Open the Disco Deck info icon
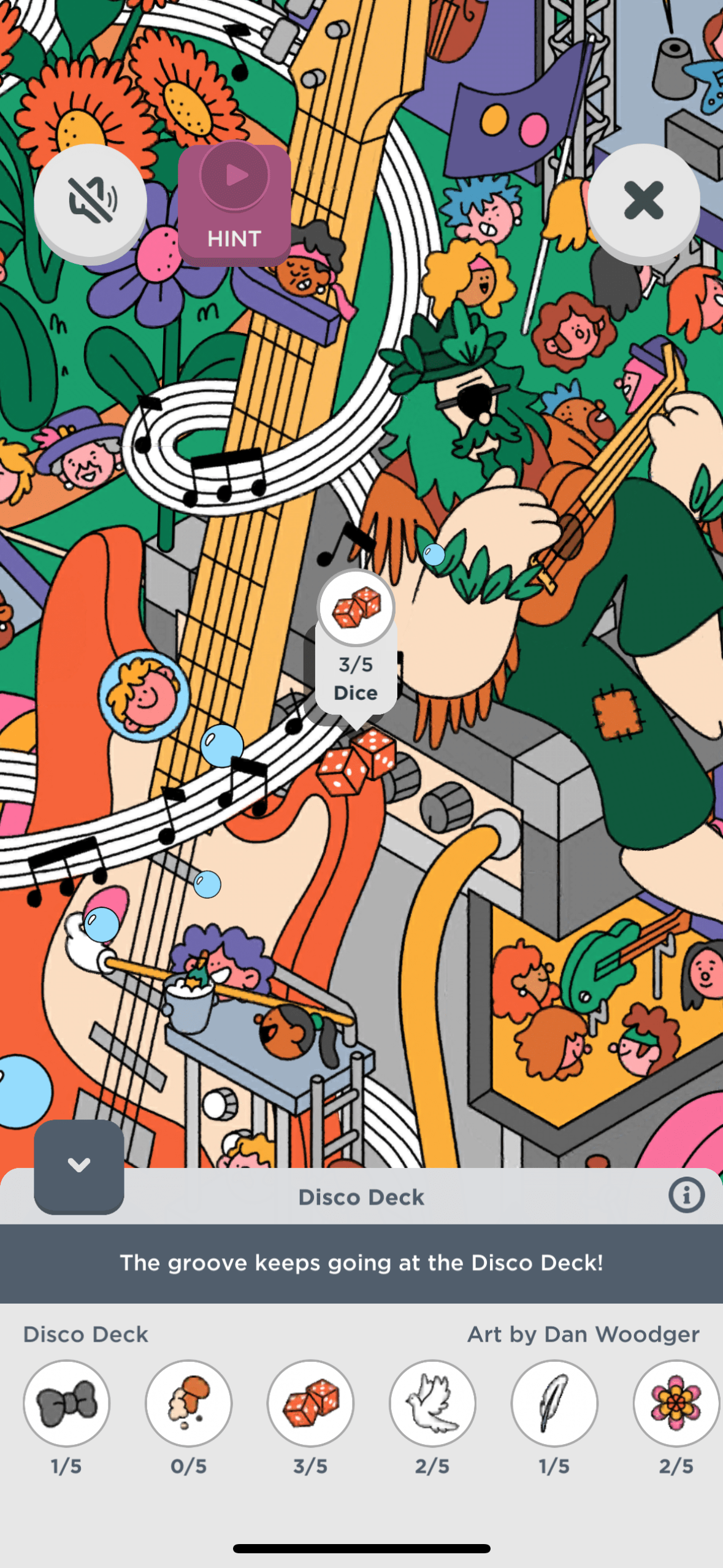 point(686,1195)
